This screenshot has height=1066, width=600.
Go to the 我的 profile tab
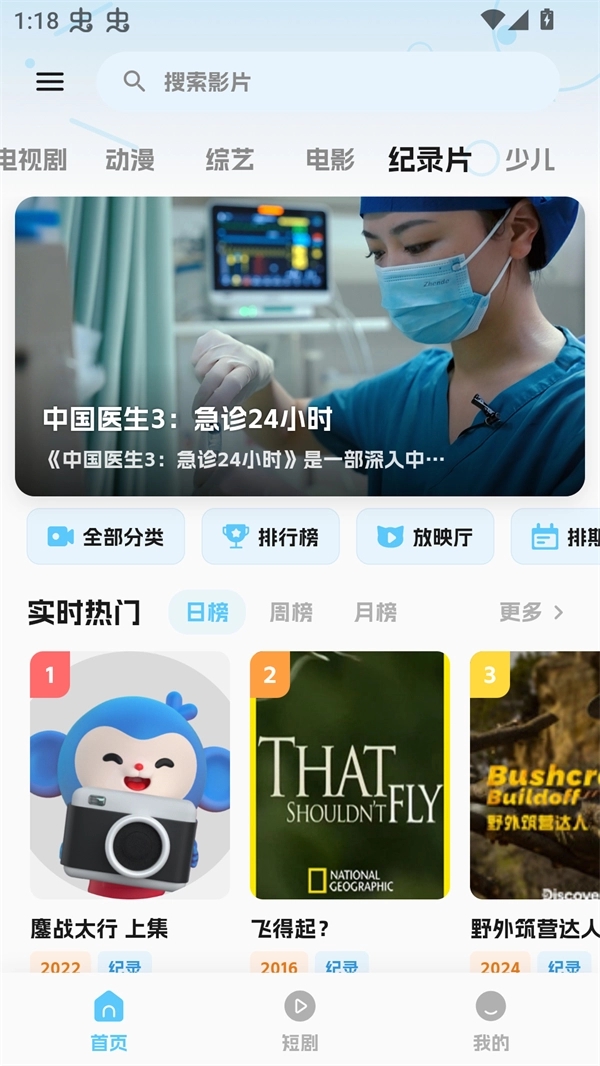(490, 1020)
